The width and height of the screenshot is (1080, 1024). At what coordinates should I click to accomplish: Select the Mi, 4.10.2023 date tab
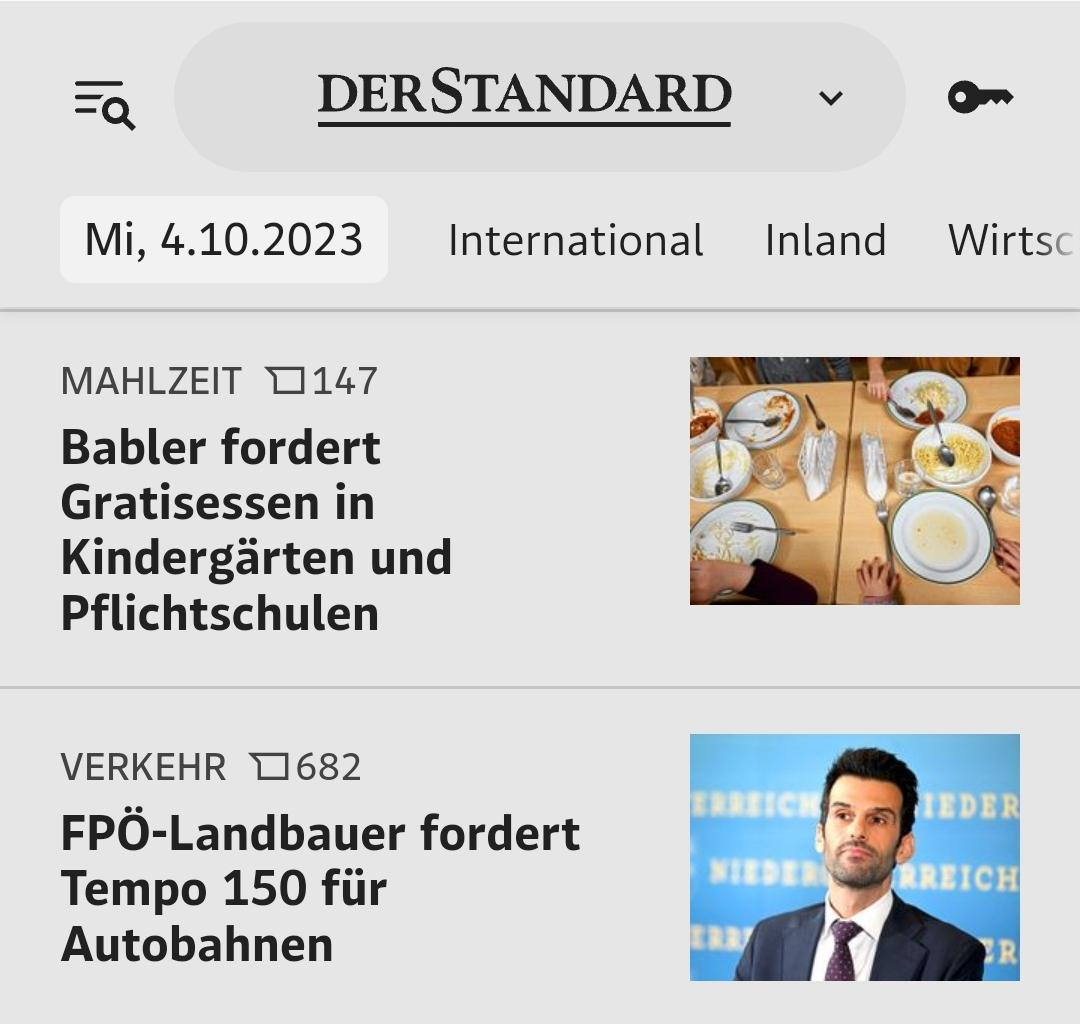pyautogui.click(x=224, y=240)
